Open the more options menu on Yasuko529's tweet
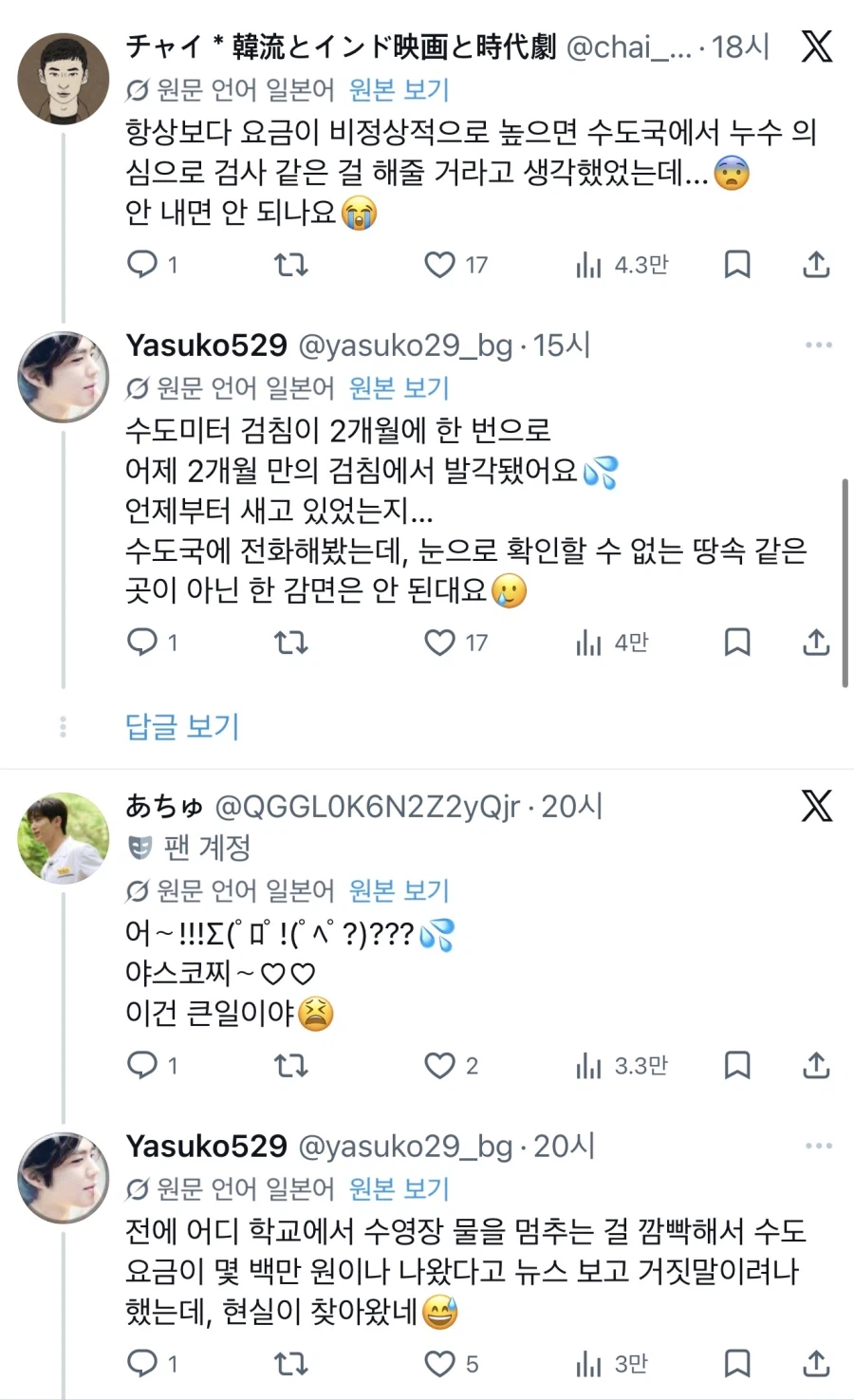Screen dimensions: 854x1400 [x=818, y=345]
